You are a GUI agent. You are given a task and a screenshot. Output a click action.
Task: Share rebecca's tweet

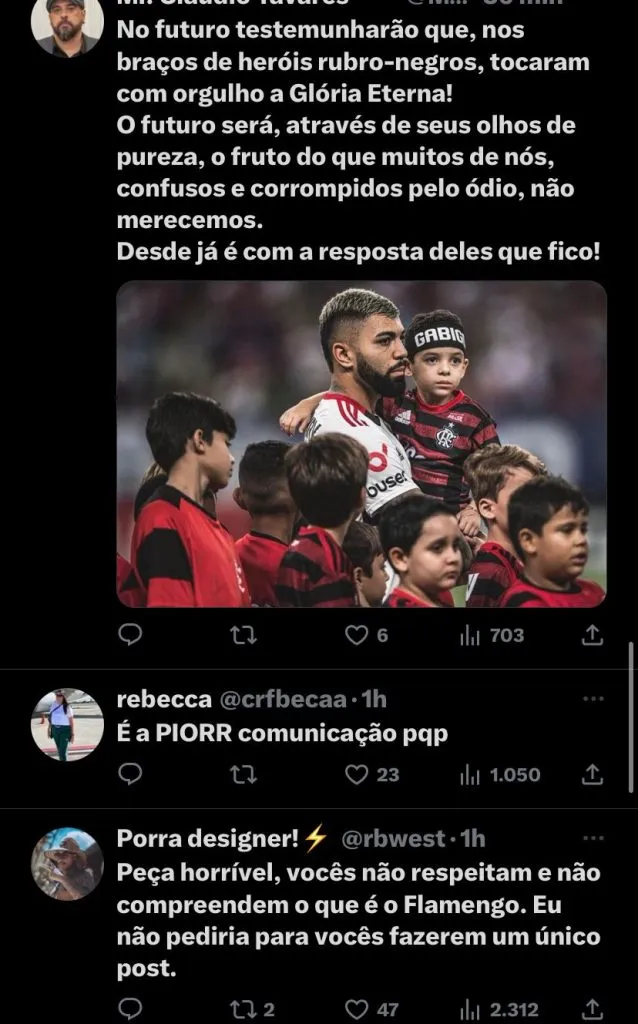tap(592, 774)
